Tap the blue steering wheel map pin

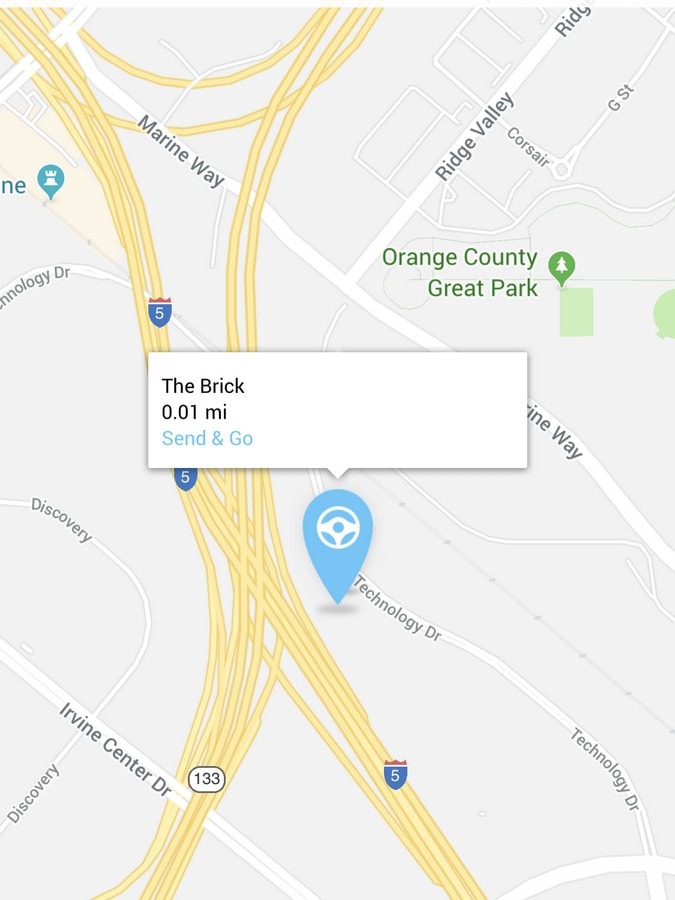click(x=338, y=535)
